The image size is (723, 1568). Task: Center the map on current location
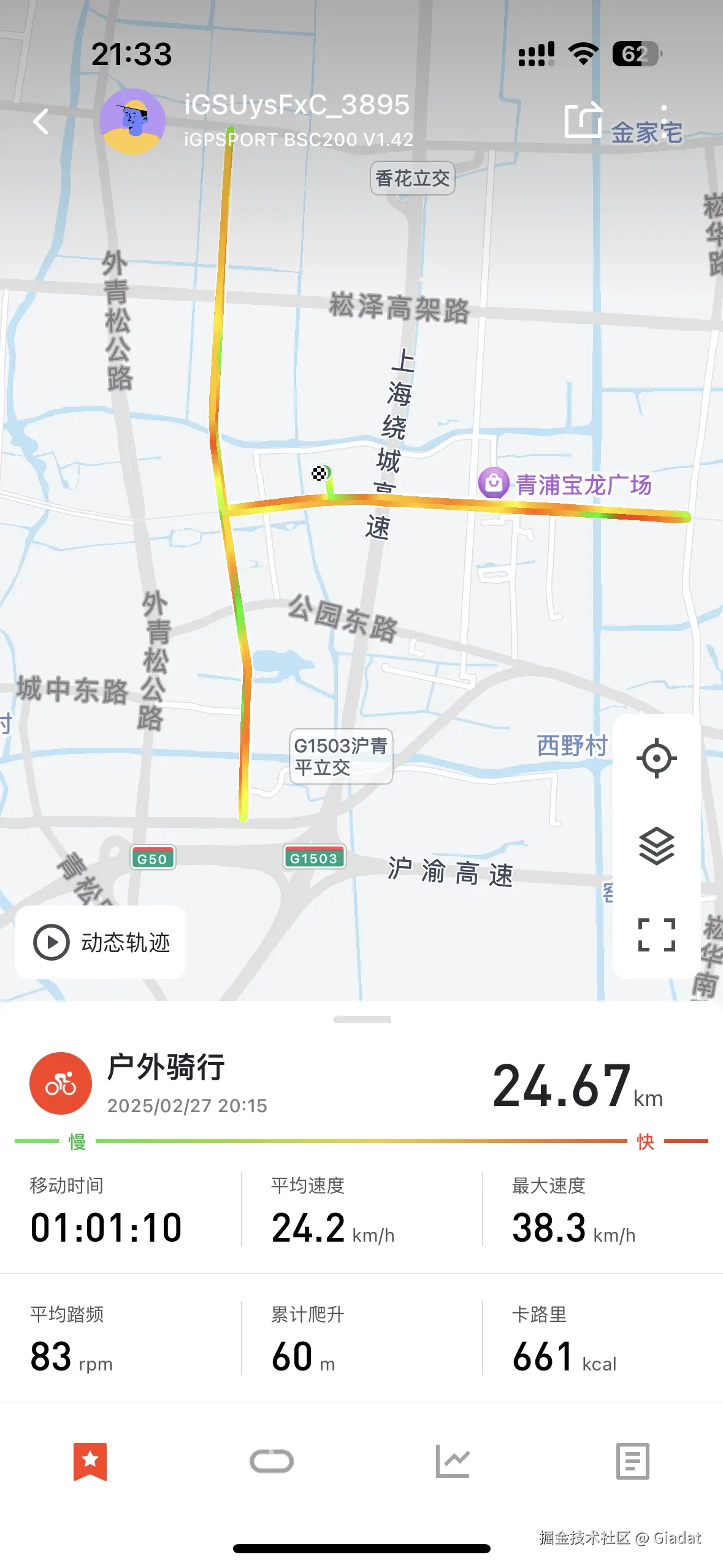656,759
